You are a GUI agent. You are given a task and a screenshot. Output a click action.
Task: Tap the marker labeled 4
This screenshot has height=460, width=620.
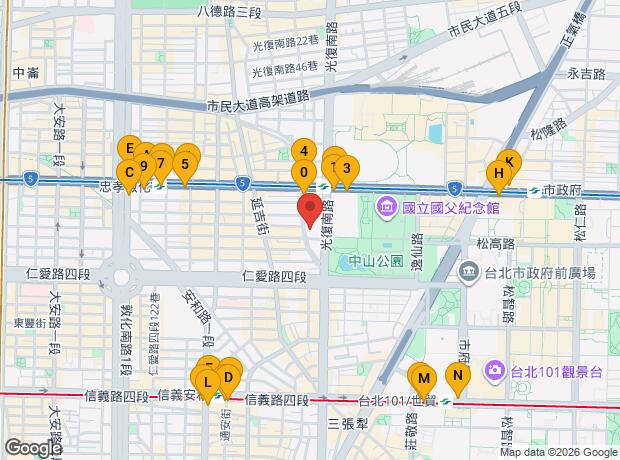304,151
